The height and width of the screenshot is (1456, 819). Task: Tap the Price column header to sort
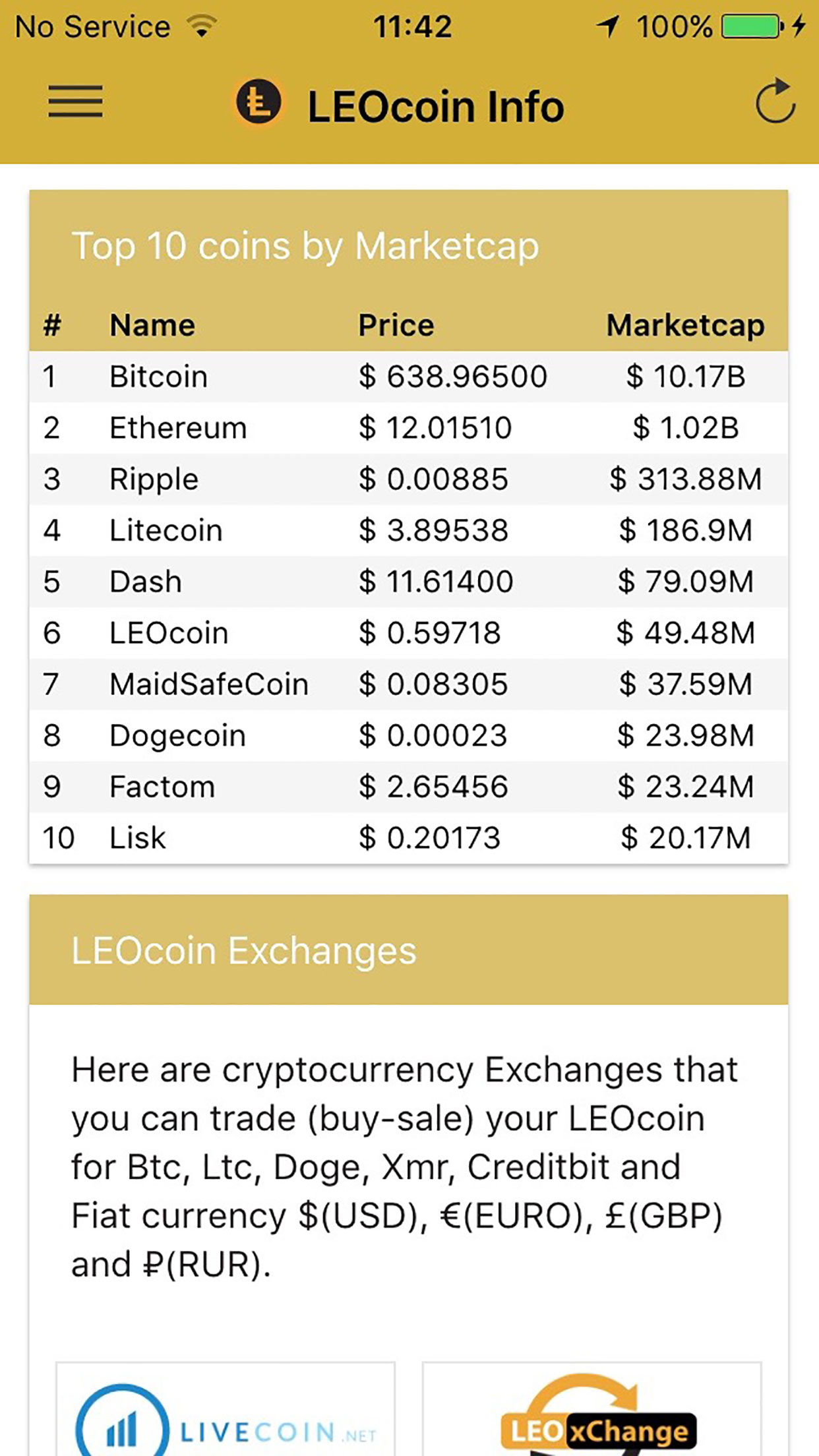(x=395, y=324)
